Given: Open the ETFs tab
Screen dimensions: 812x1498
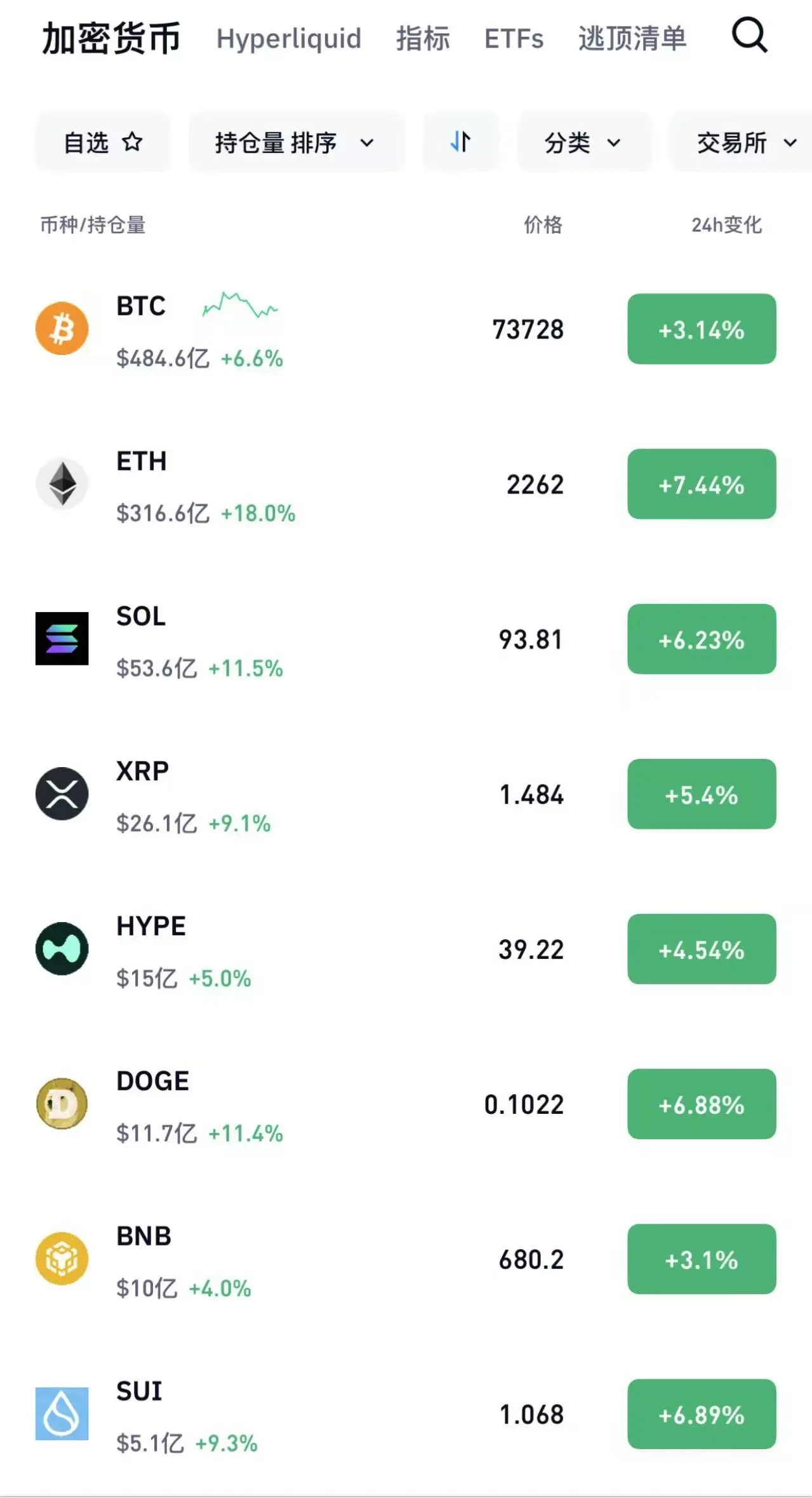Looking at the screenshot, I should tap(514, 38).
